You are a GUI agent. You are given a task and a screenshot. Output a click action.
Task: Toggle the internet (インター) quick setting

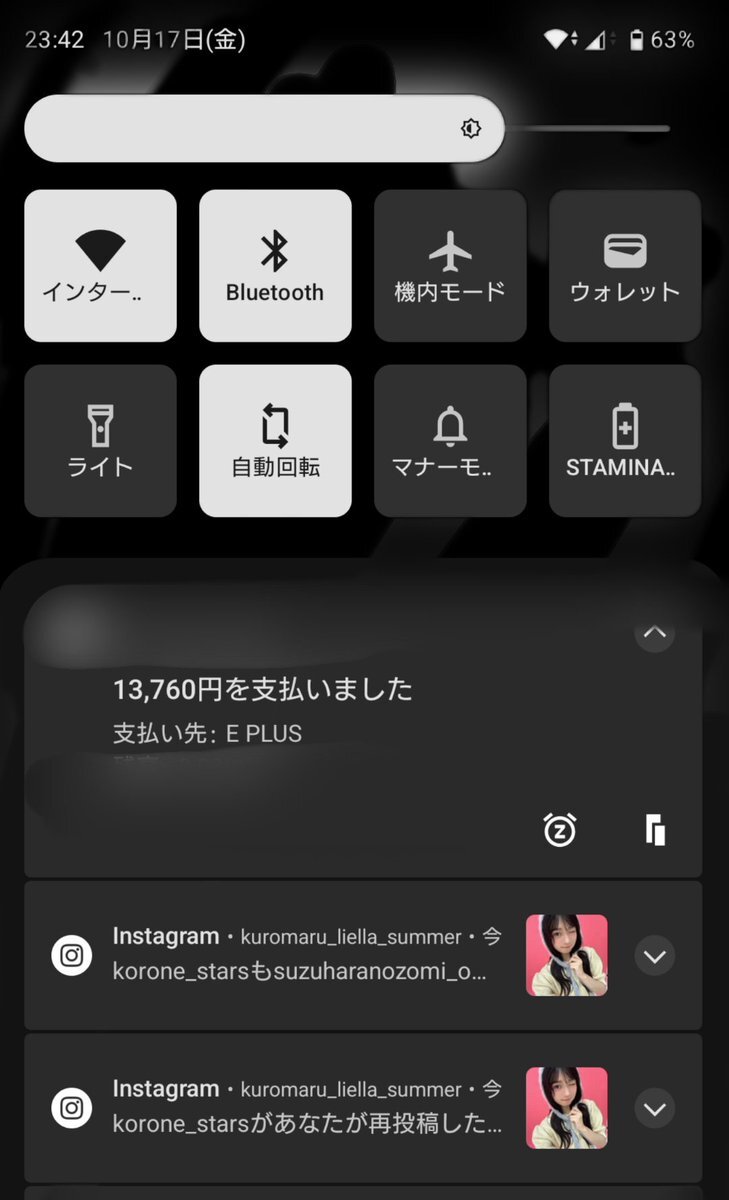click(100, 266)
